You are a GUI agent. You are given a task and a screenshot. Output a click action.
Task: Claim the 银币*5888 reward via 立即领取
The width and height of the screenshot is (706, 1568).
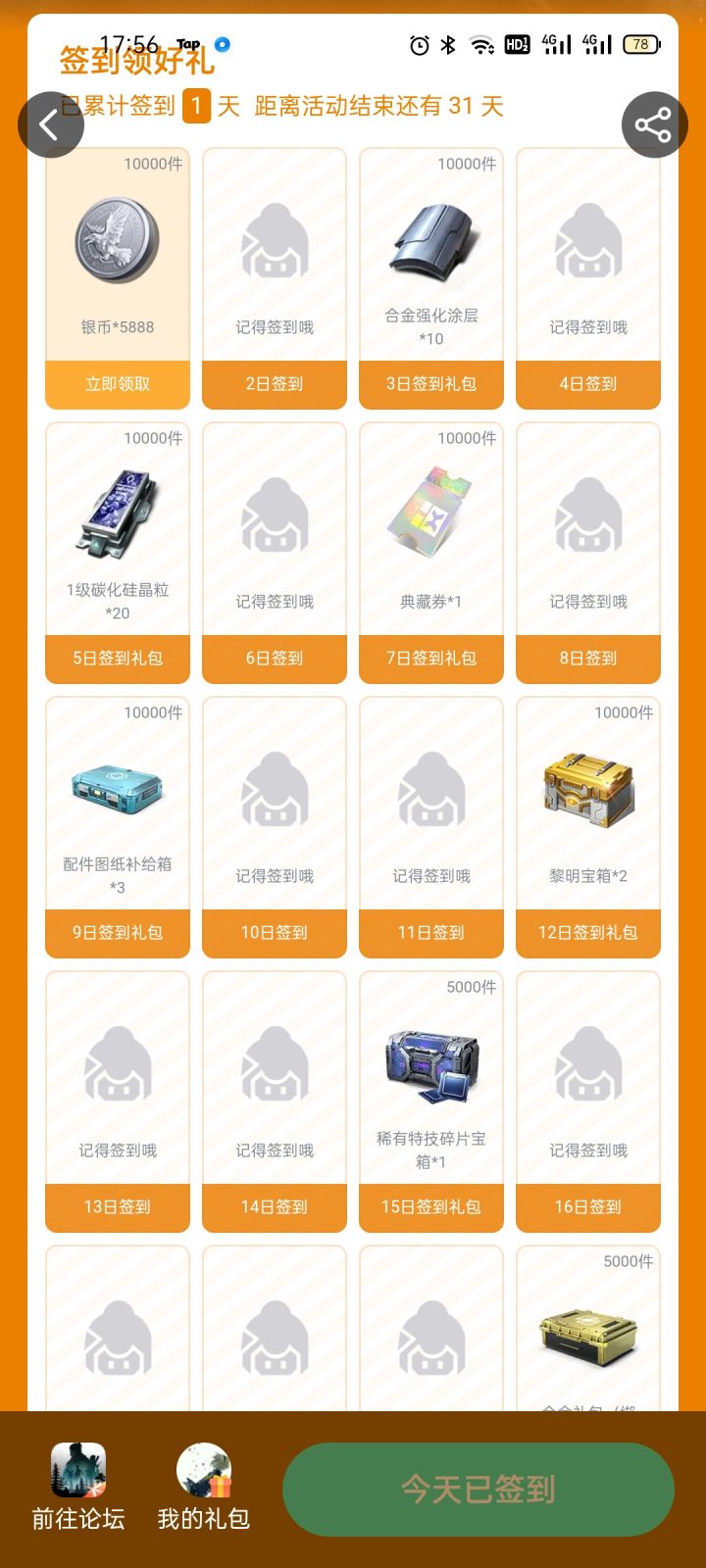tap(117, 384)
